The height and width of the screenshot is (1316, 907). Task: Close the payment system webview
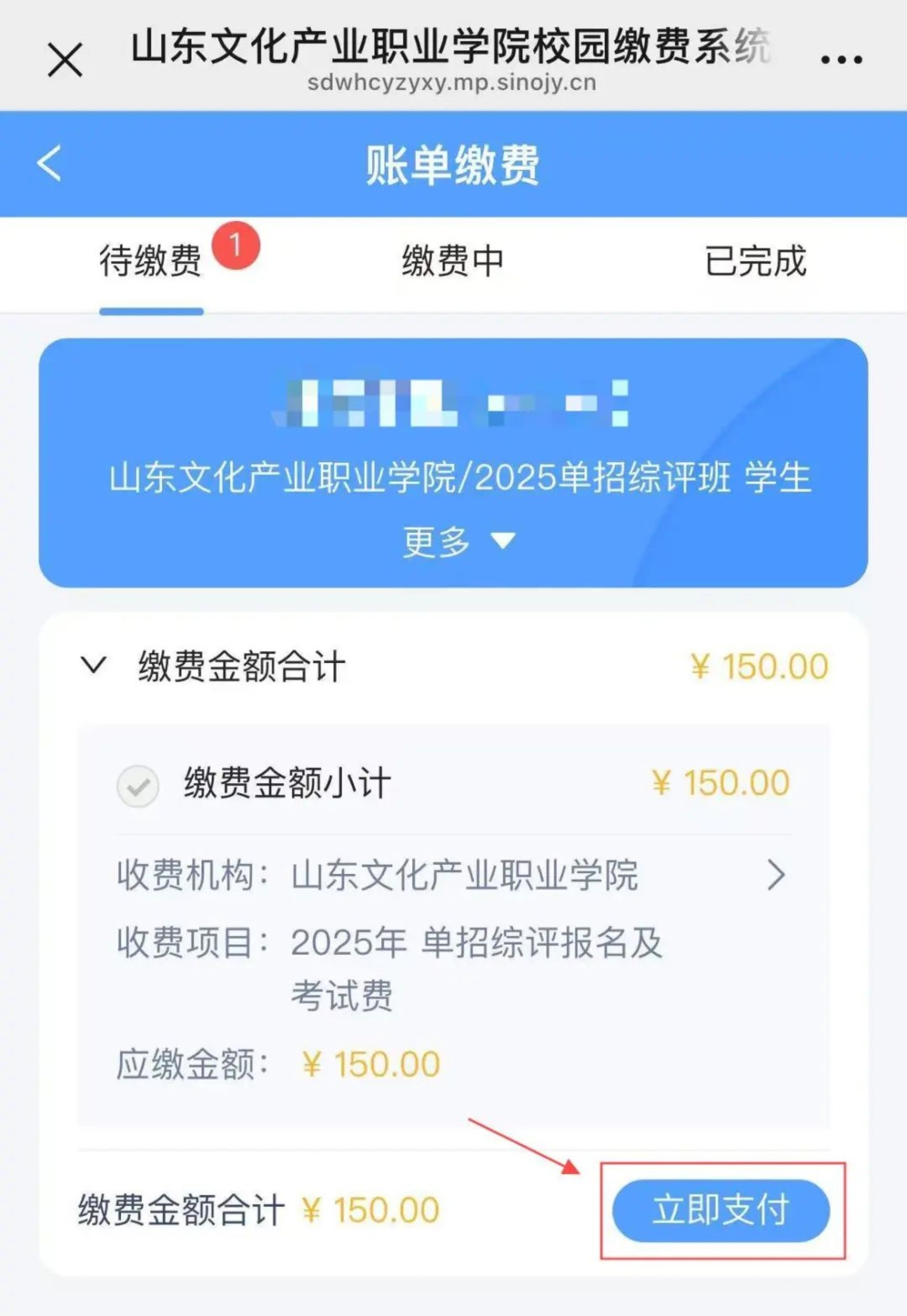coord(65,60)
